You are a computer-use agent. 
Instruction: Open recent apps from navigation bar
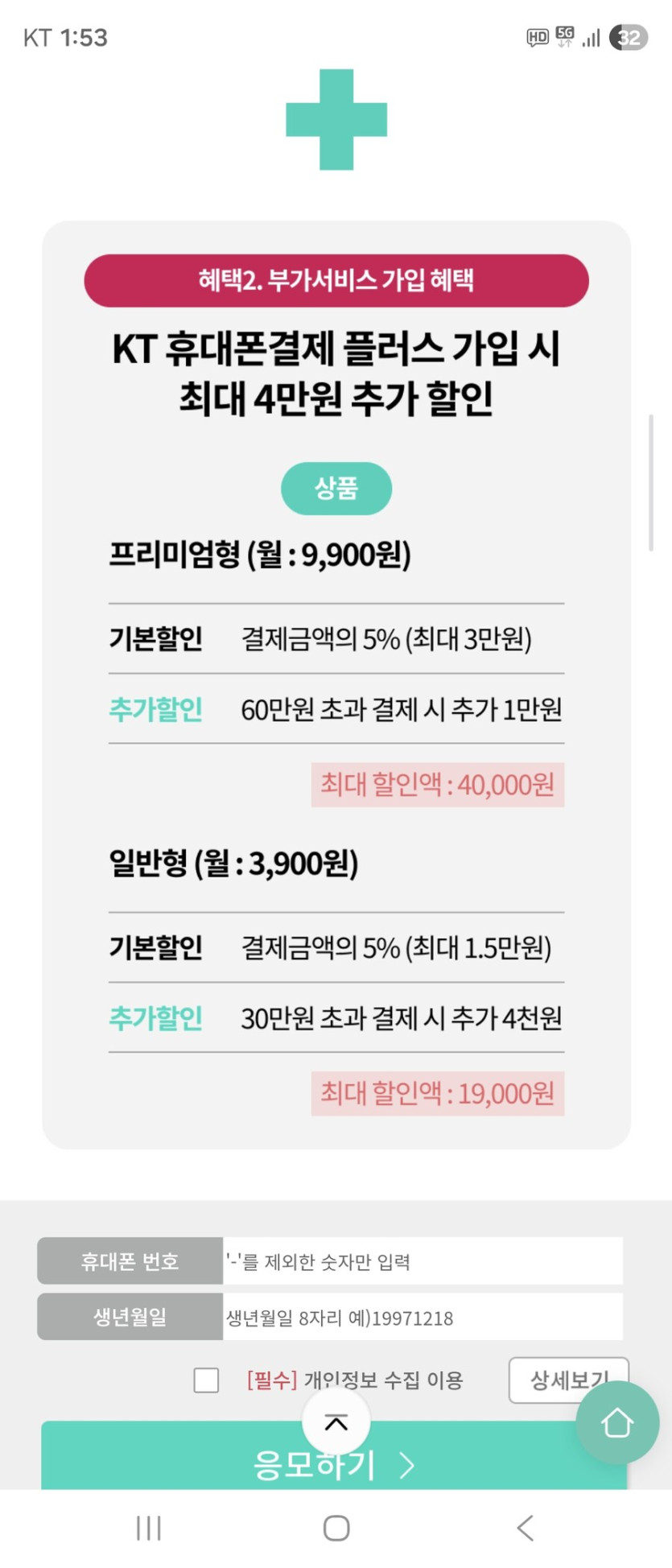[x=148, y=1528]
